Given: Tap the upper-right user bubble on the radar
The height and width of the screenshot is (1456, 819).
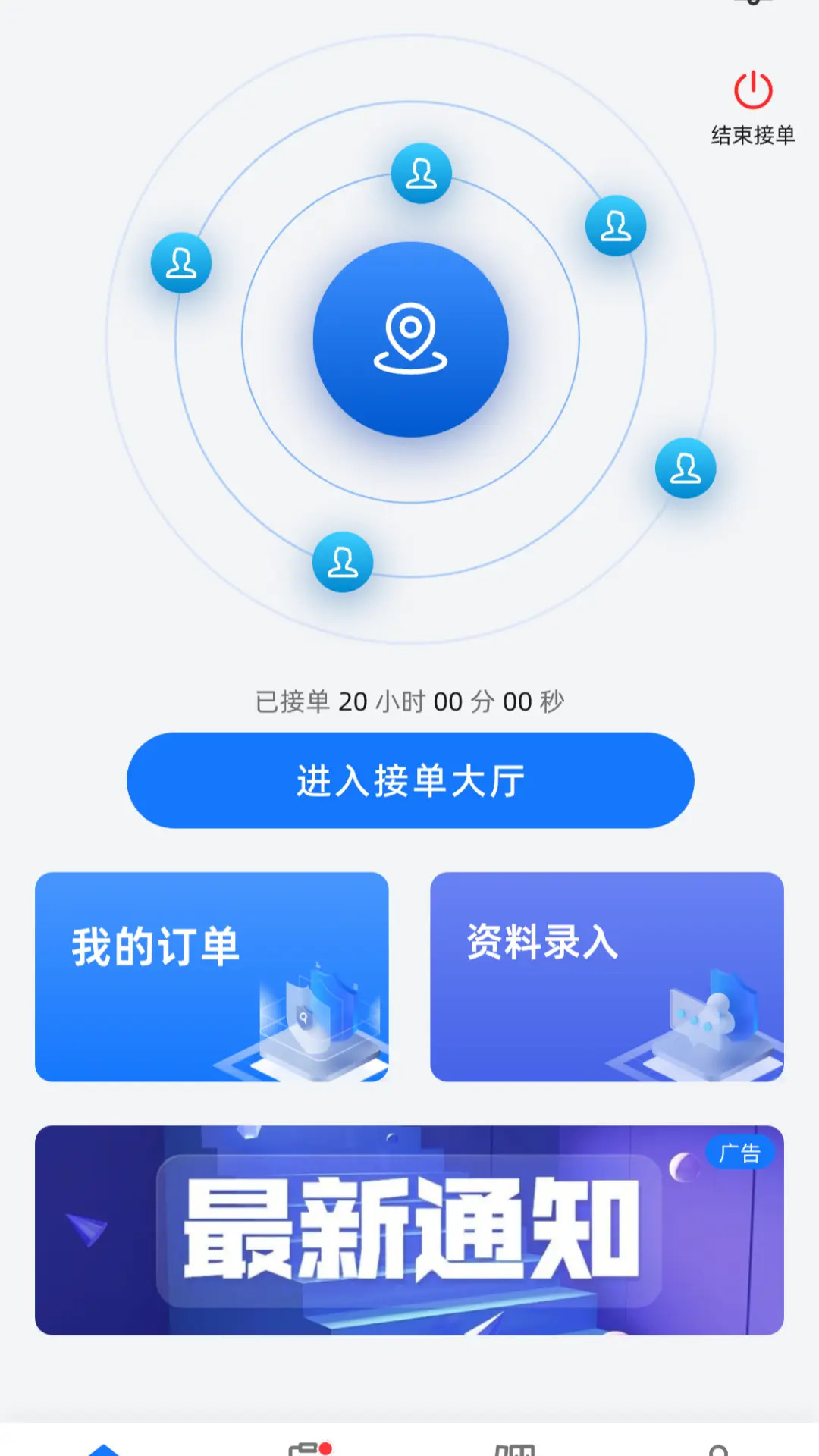Looking at the screenshot, I should (615, 223).
